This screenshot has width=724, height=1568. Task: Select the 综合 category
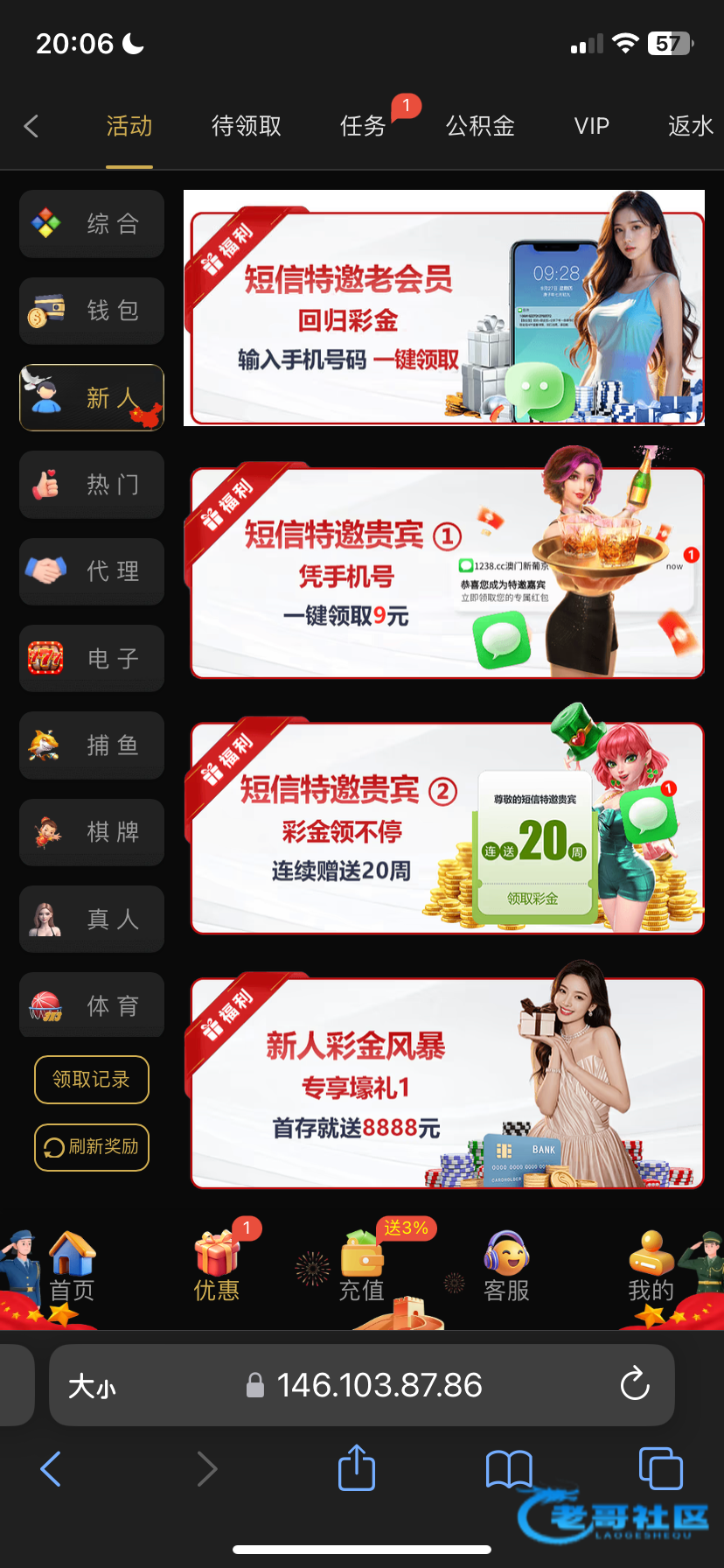coord(92,224)
